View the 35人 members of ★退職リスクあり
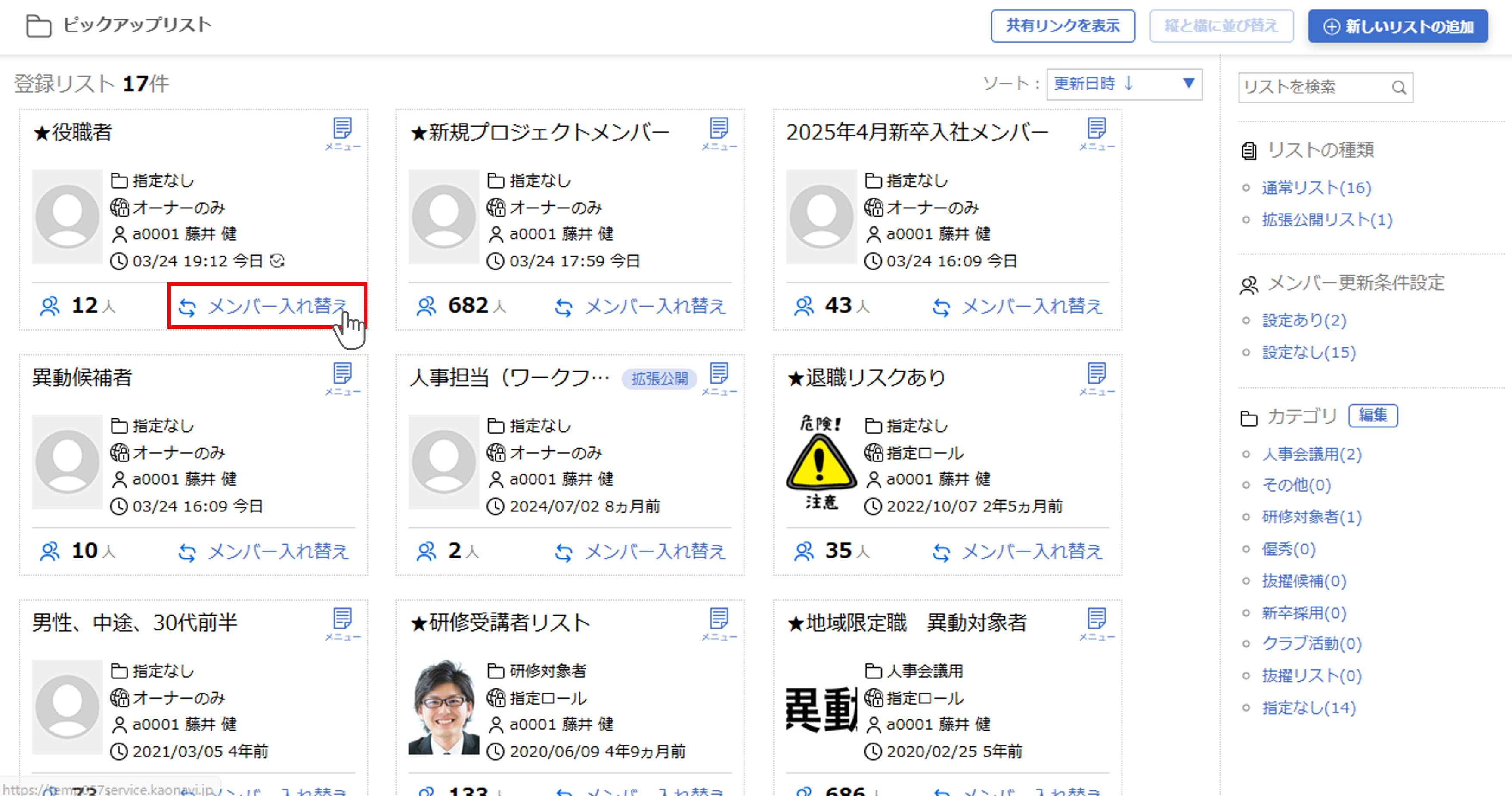This screenshot has width=1512, height=796. point(830,551)
